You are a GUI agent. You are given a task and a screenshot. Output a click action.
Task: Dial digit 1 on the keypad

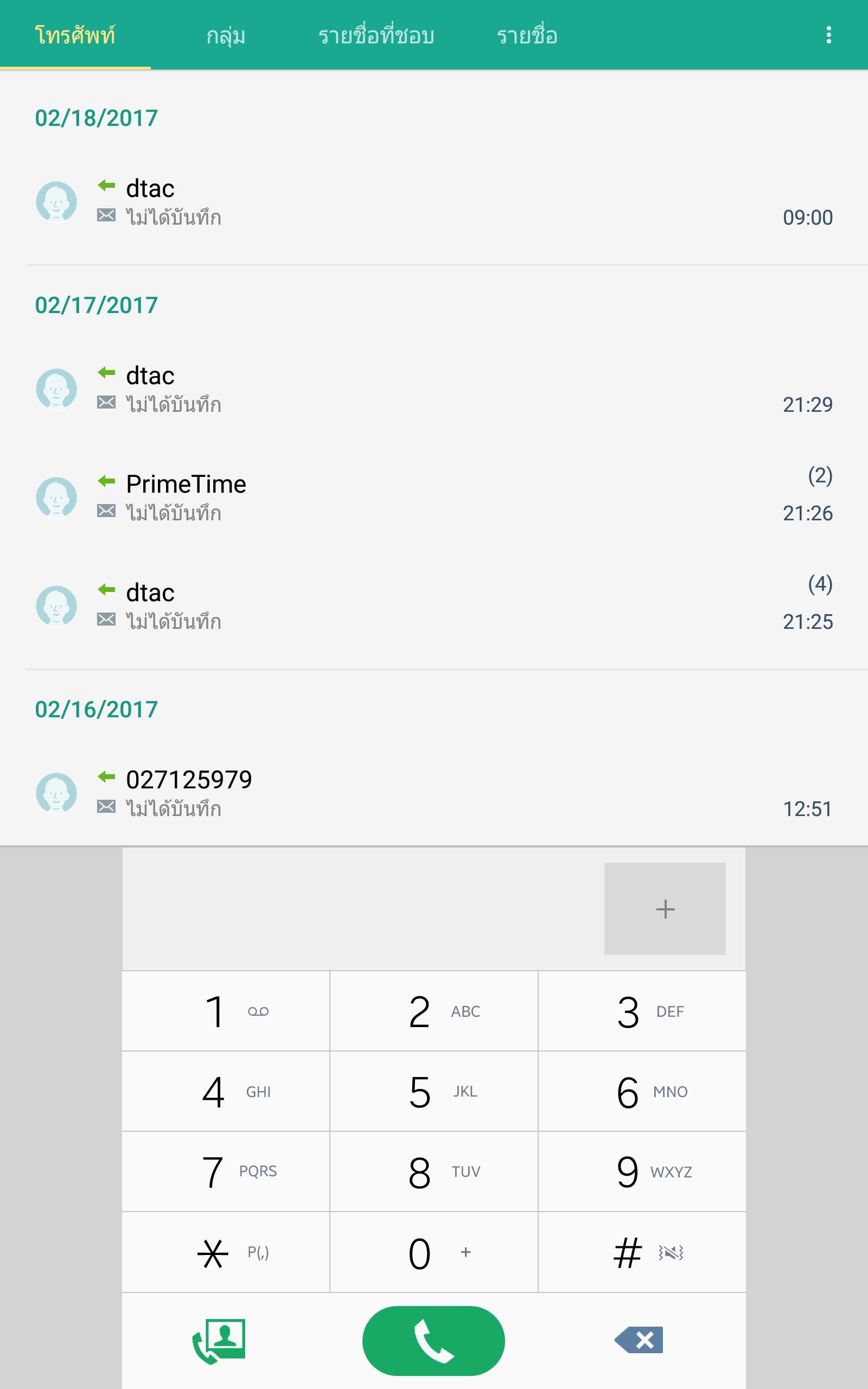click(x=226, y=1011)
